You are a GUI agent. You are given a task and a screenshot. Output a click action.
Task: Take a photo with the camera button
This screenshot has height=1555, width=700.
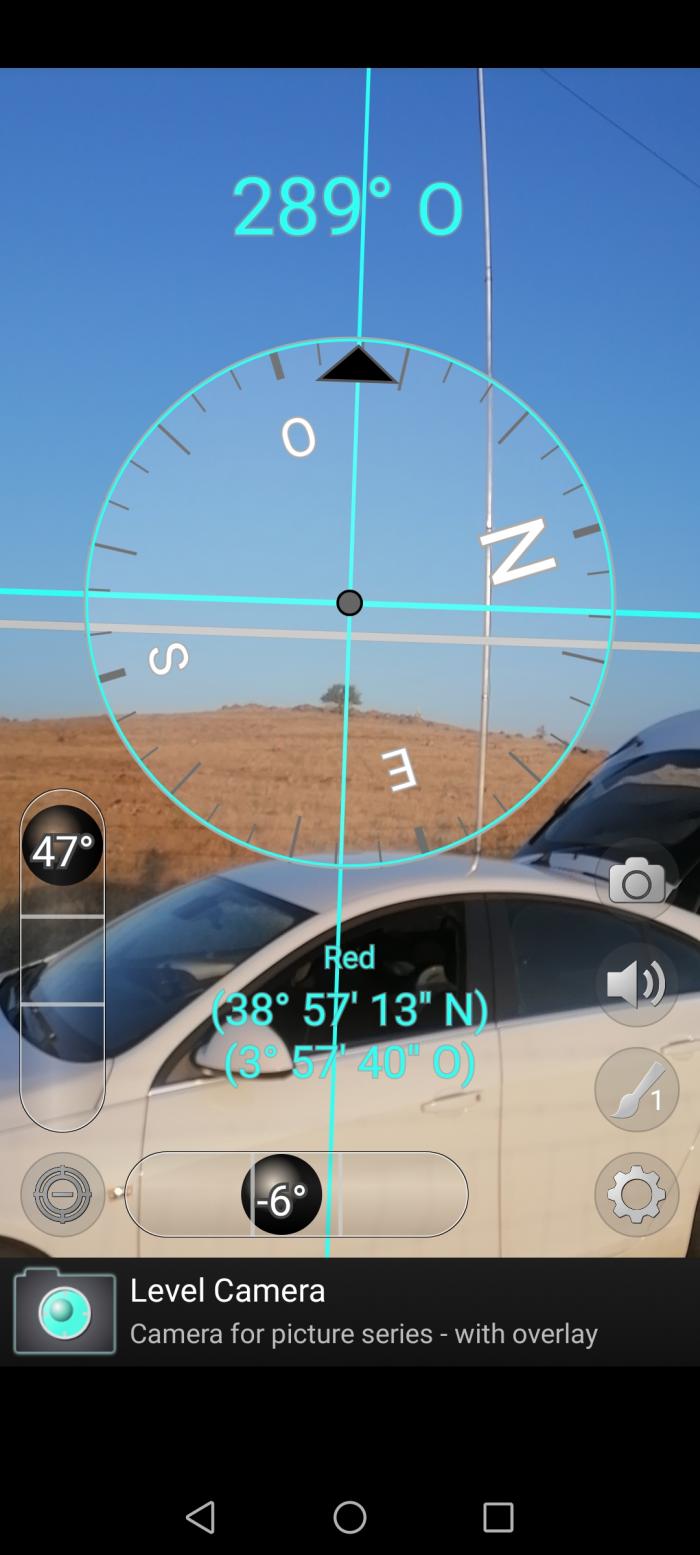[x=637, y=881]
